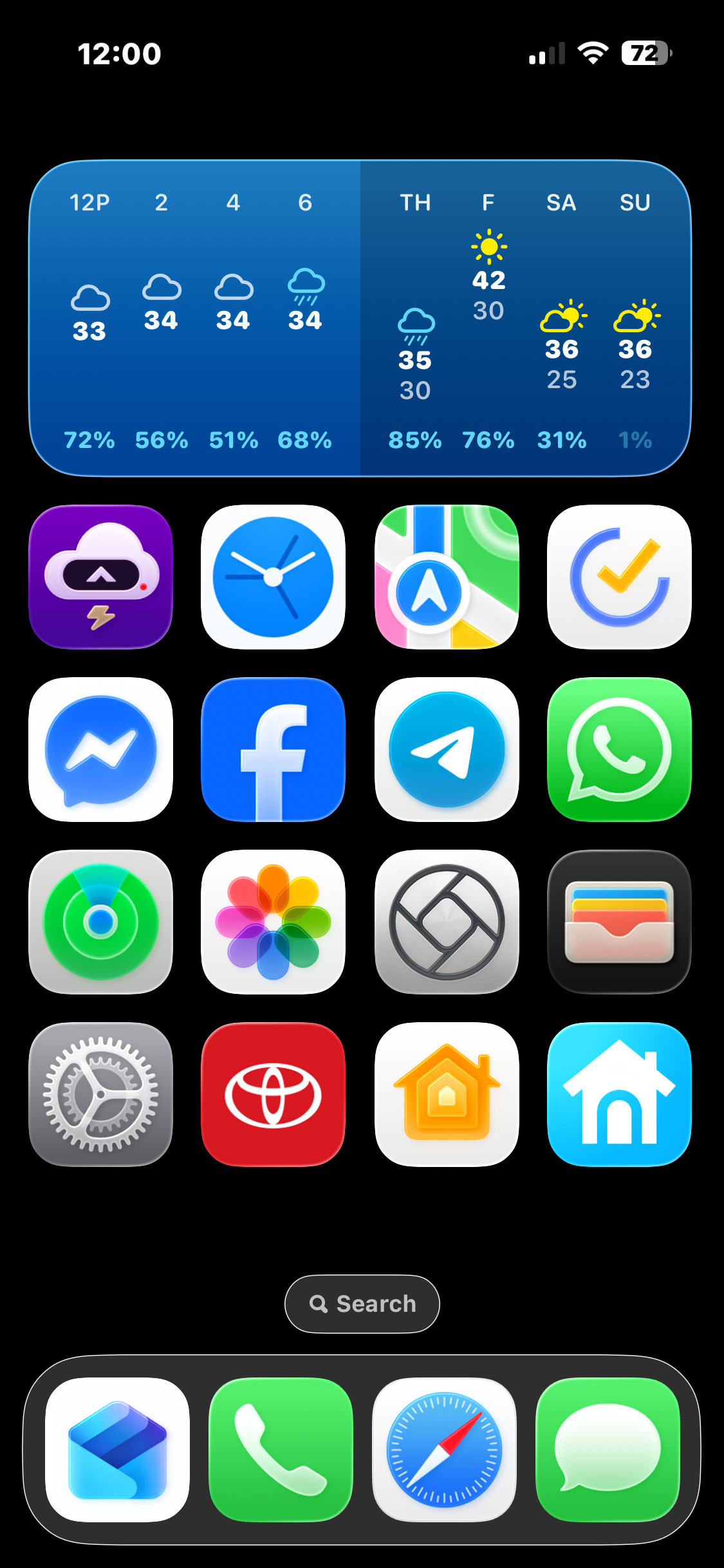This screenshot has width=724, height=1568.
Task: Open the Photos app
Action: pyautogui.click(x=274, y=922)
